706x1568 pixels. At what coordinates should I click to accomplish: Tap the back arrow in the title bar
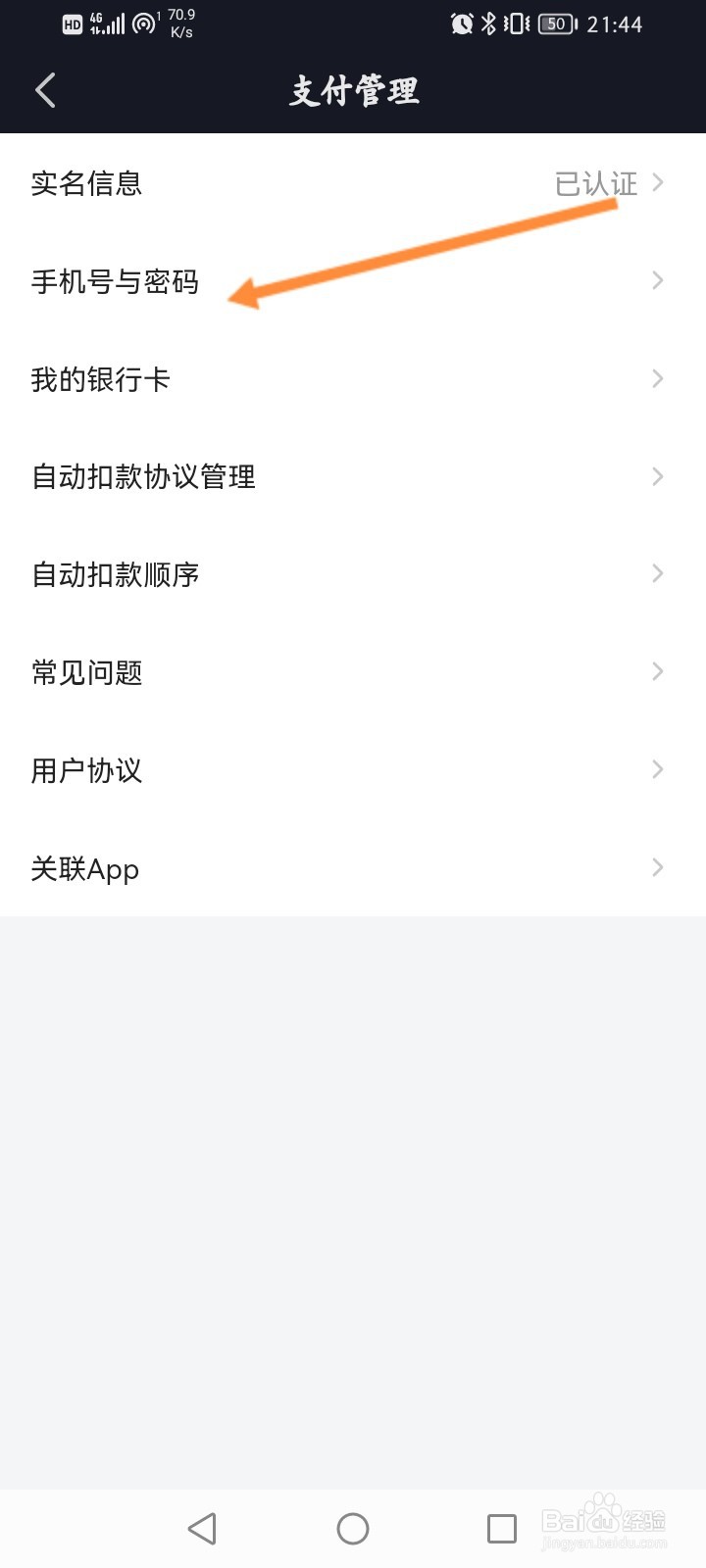pos(44,89)
